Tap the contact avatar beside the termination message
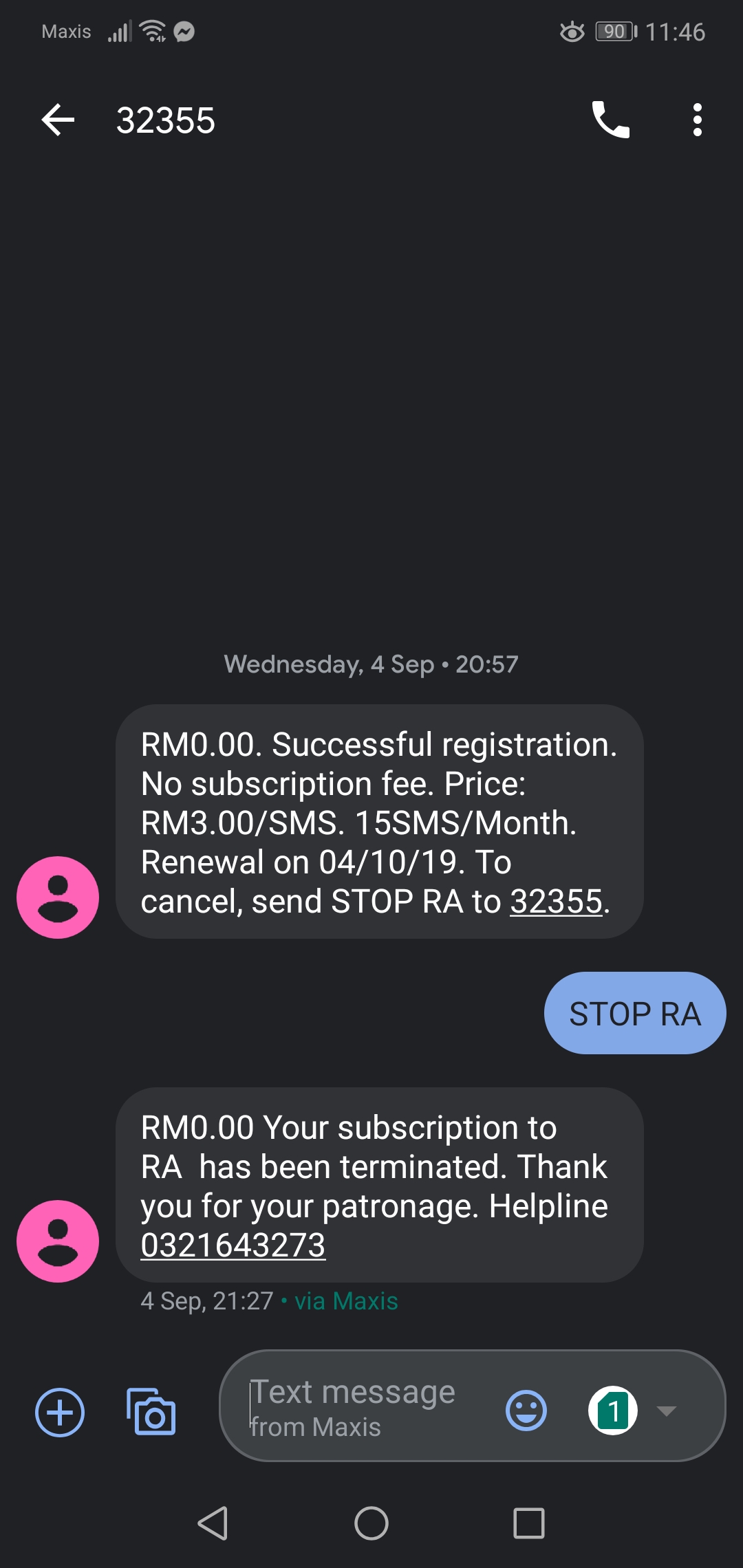 [58, 1241]
